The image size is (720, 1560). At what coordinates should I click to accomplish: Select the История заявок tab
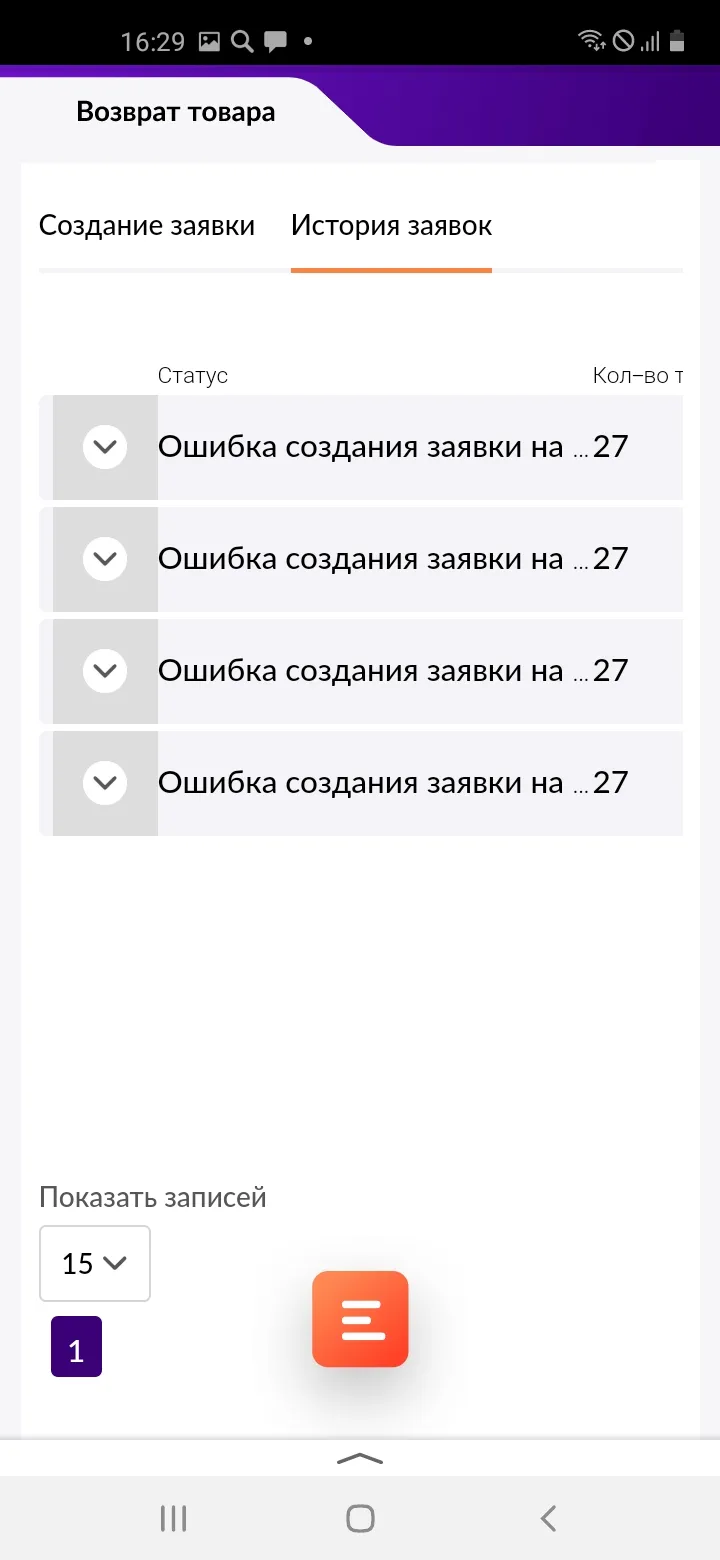pyautogui.click(x=391, y=226)
